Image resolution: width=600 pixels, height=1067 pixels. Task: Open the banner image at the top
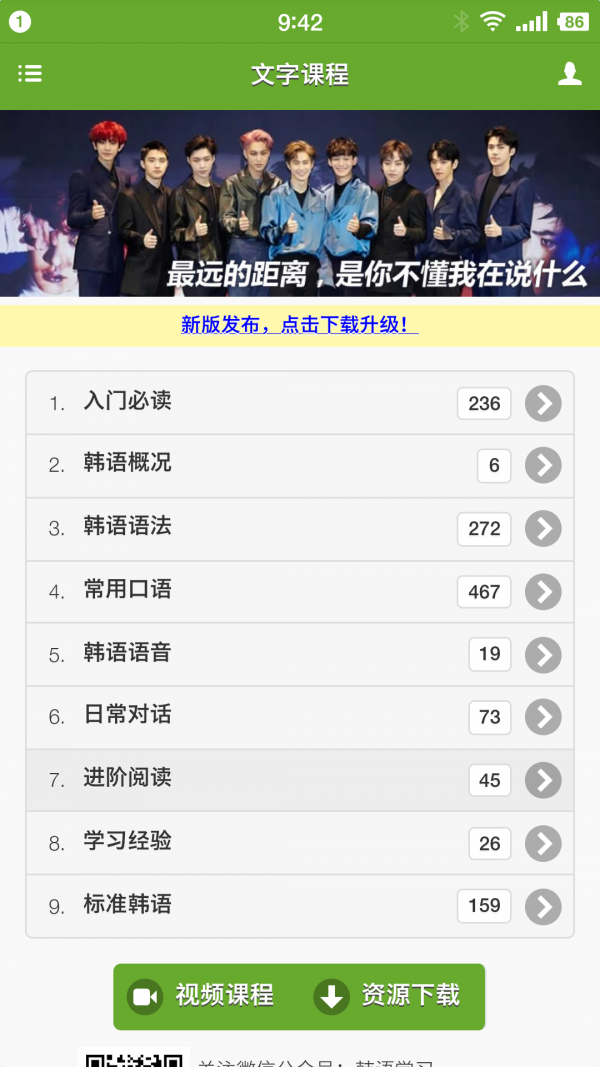300,203
